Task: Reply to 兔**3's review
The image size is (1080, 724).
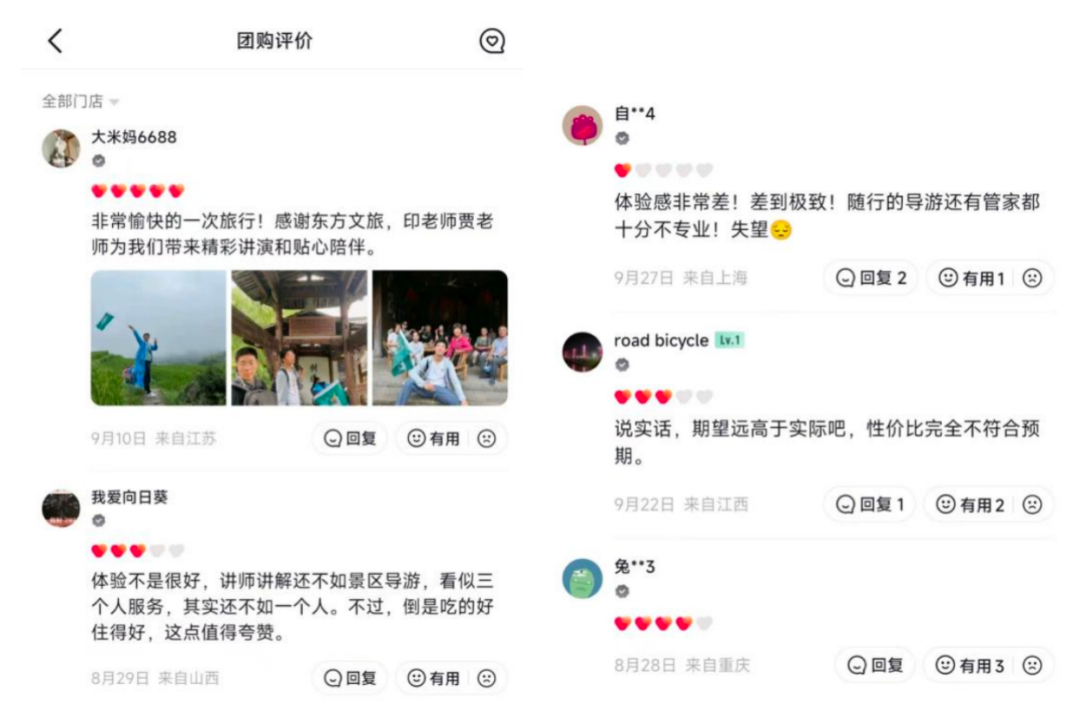Action: [875, 665]
